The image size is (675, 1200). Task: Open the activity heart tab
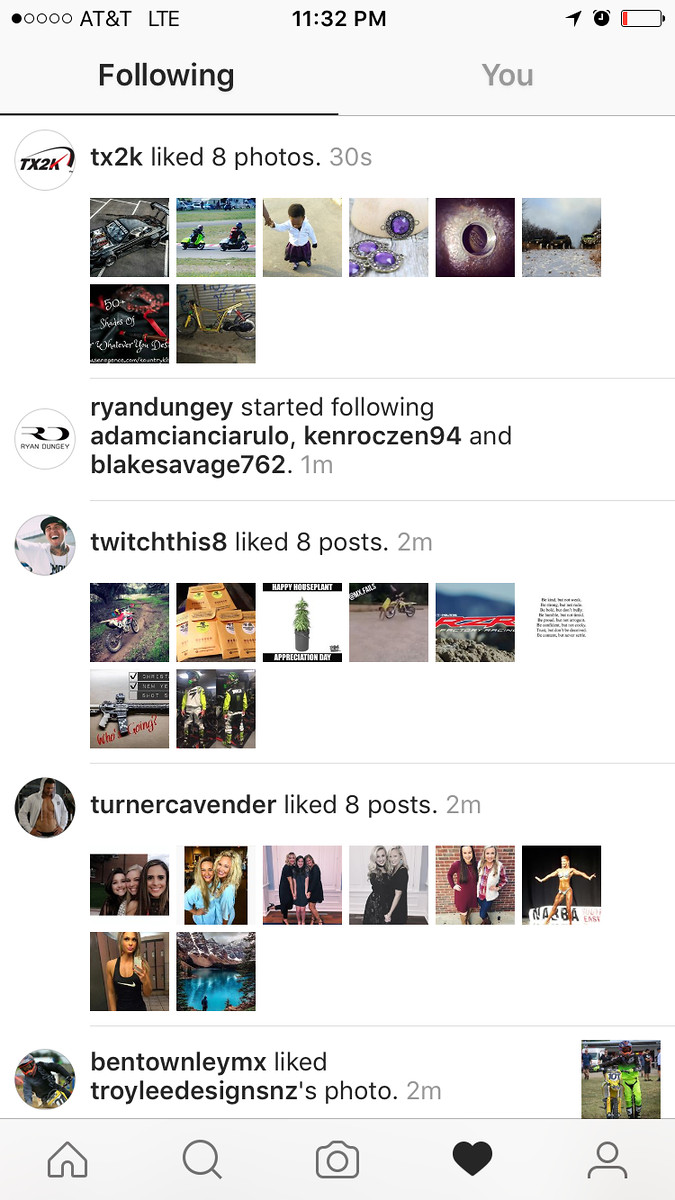[x=472, y=1159]
